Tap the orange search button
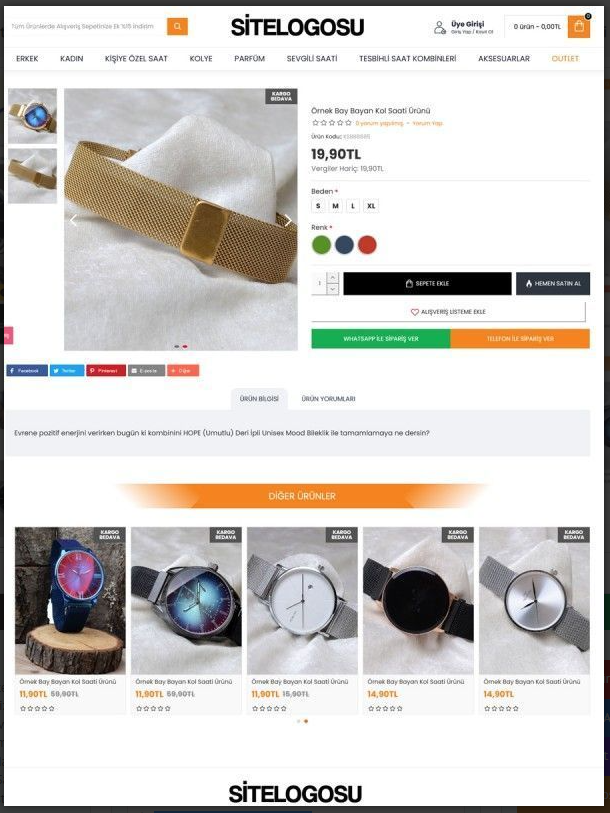Viewport: 610px width, 813px height. 177,27
